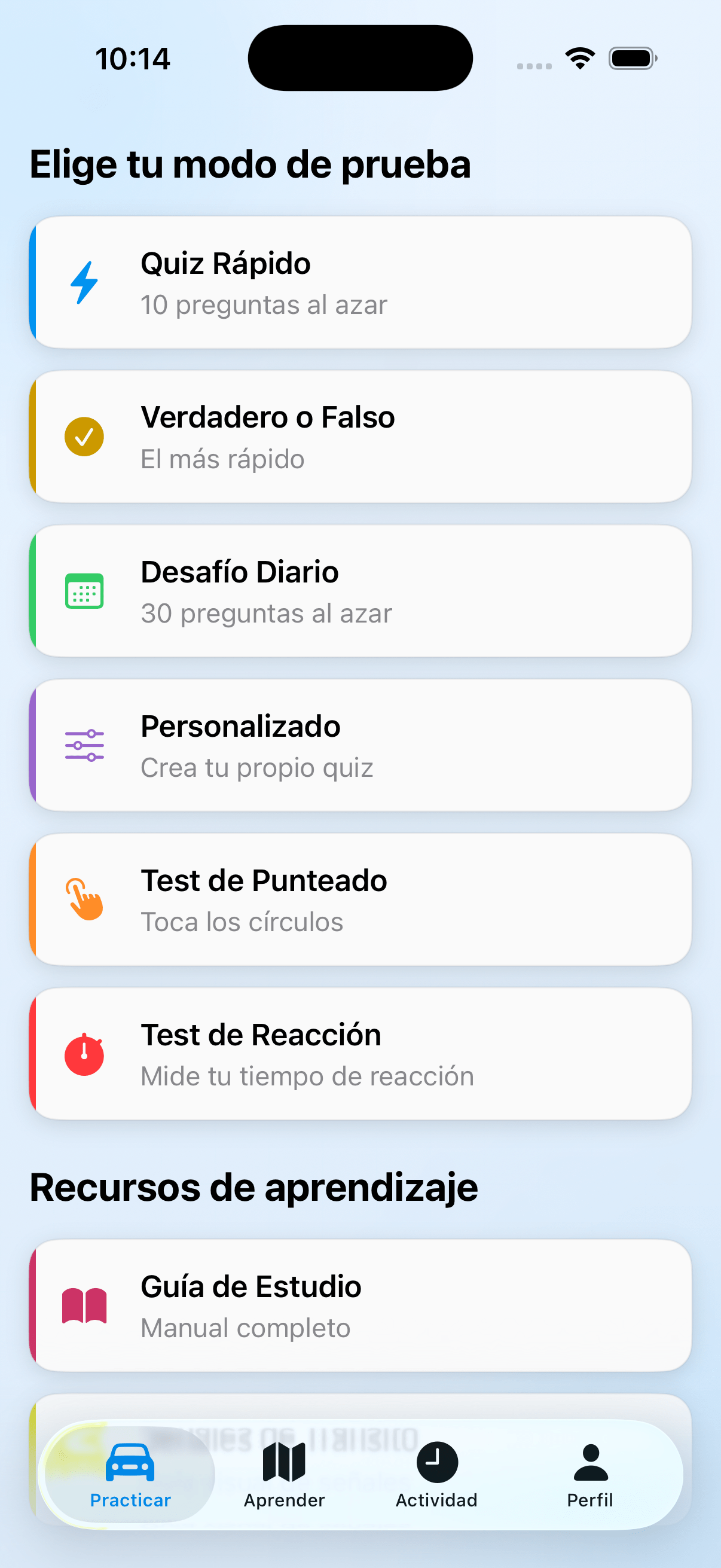Tap the car icon in the Practicar tab
The image size is (721, 1568).
[x=130, y=1463]
